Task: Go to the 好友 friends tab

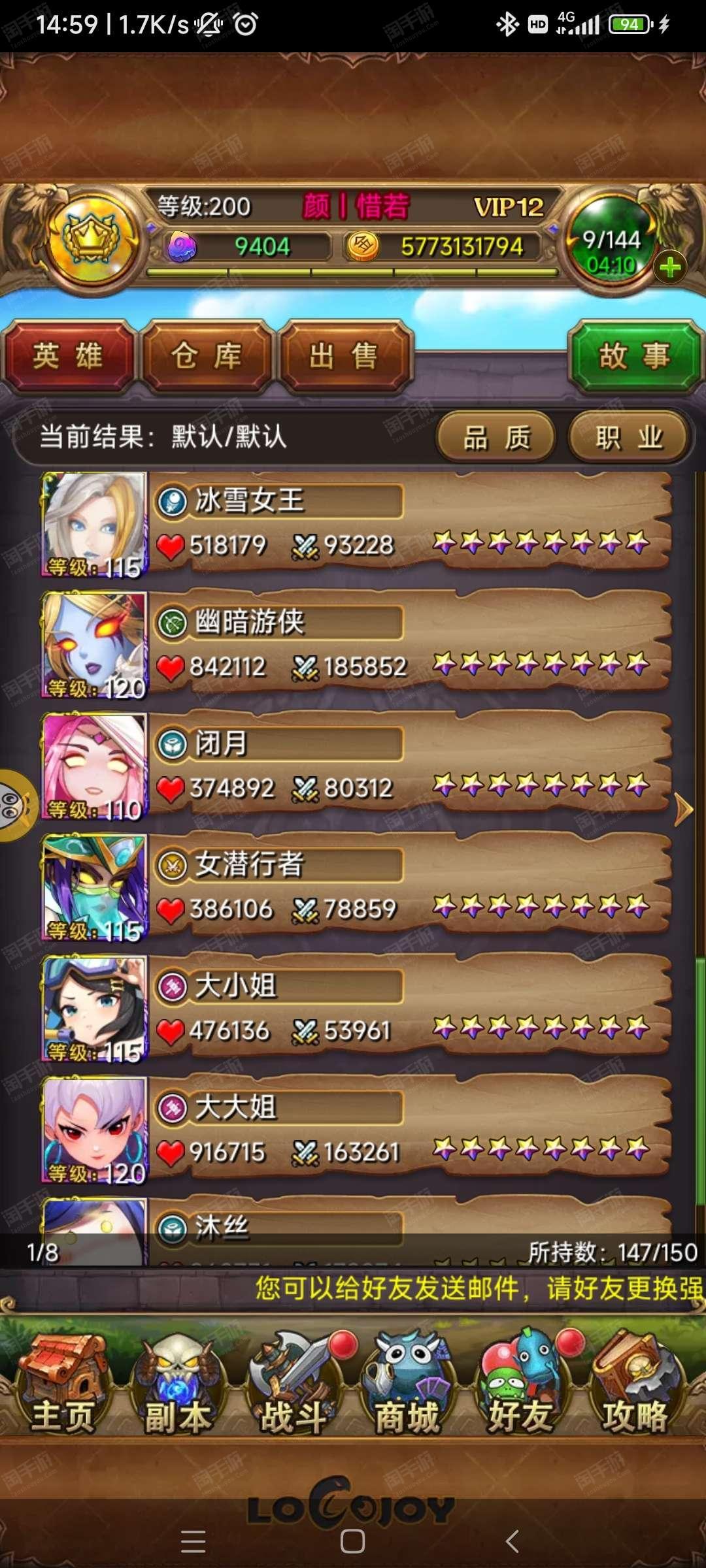Action: 521,1380
